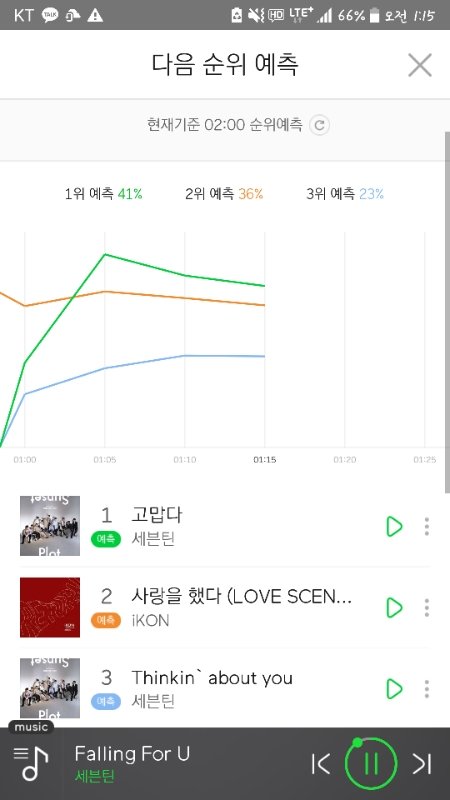
Task: Open more options for Thinkin` about you
Action: tap(427, 689)
